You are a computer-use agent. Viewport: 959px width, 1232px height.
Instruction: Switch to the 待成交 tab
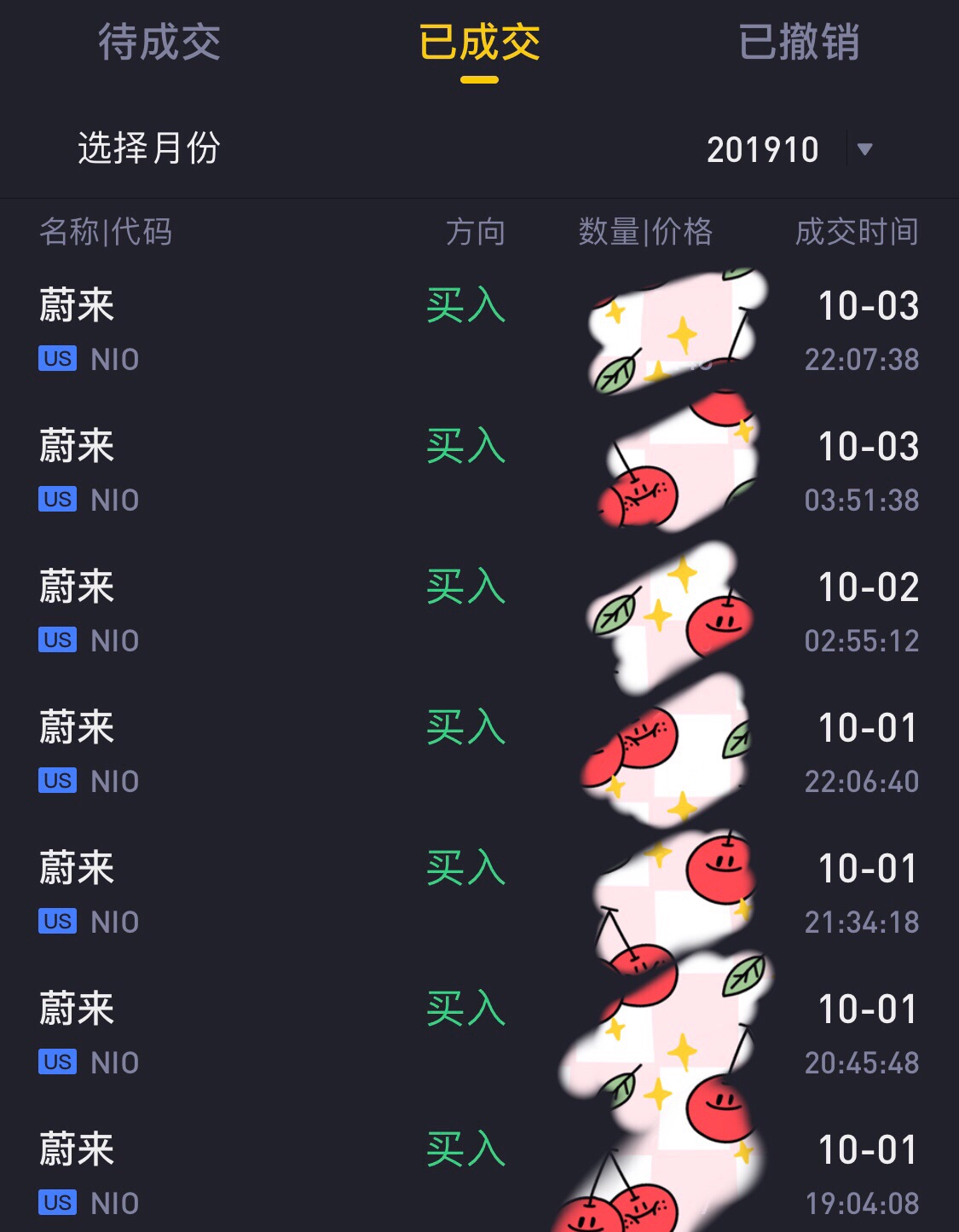[x=159, y=43]
